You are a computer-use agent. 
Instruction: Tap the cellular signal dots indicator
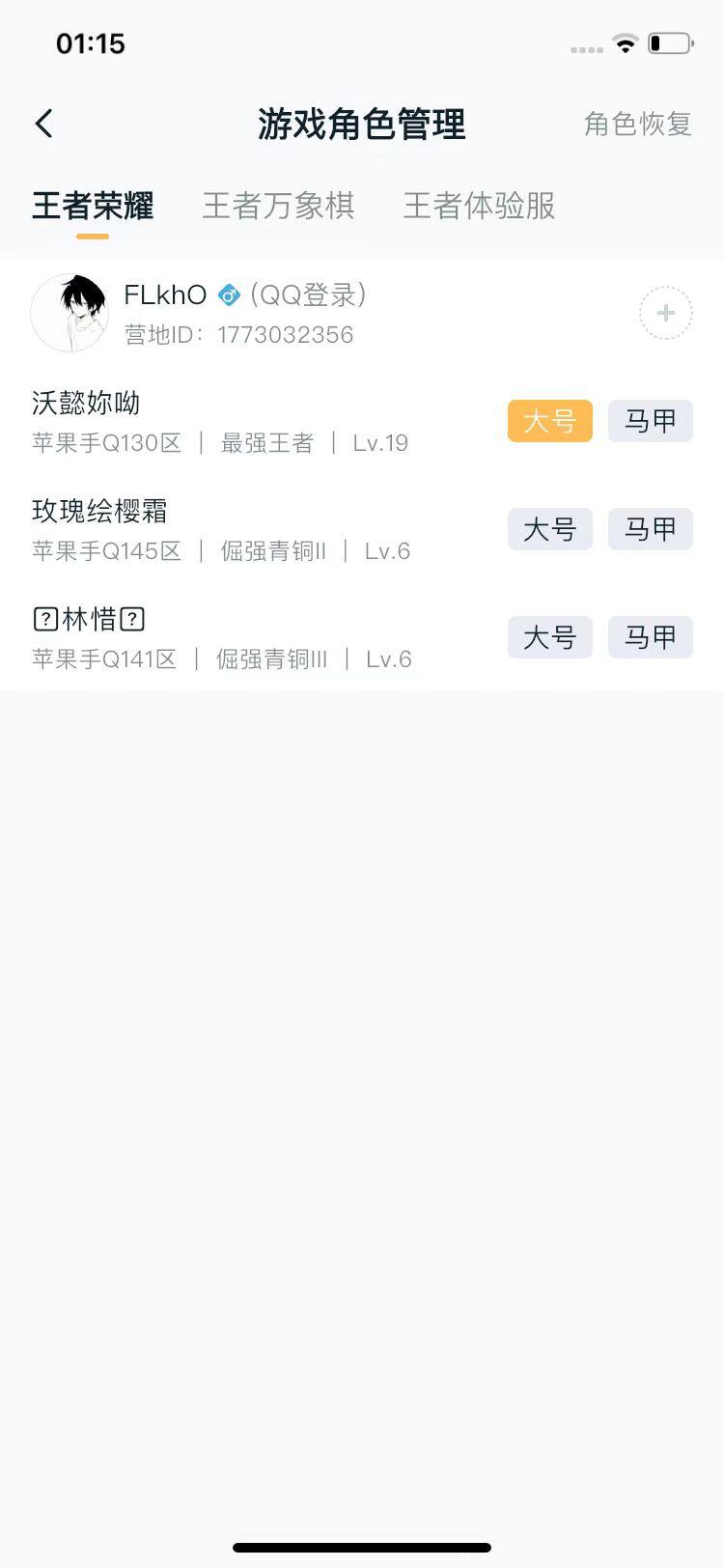(584, 45)
